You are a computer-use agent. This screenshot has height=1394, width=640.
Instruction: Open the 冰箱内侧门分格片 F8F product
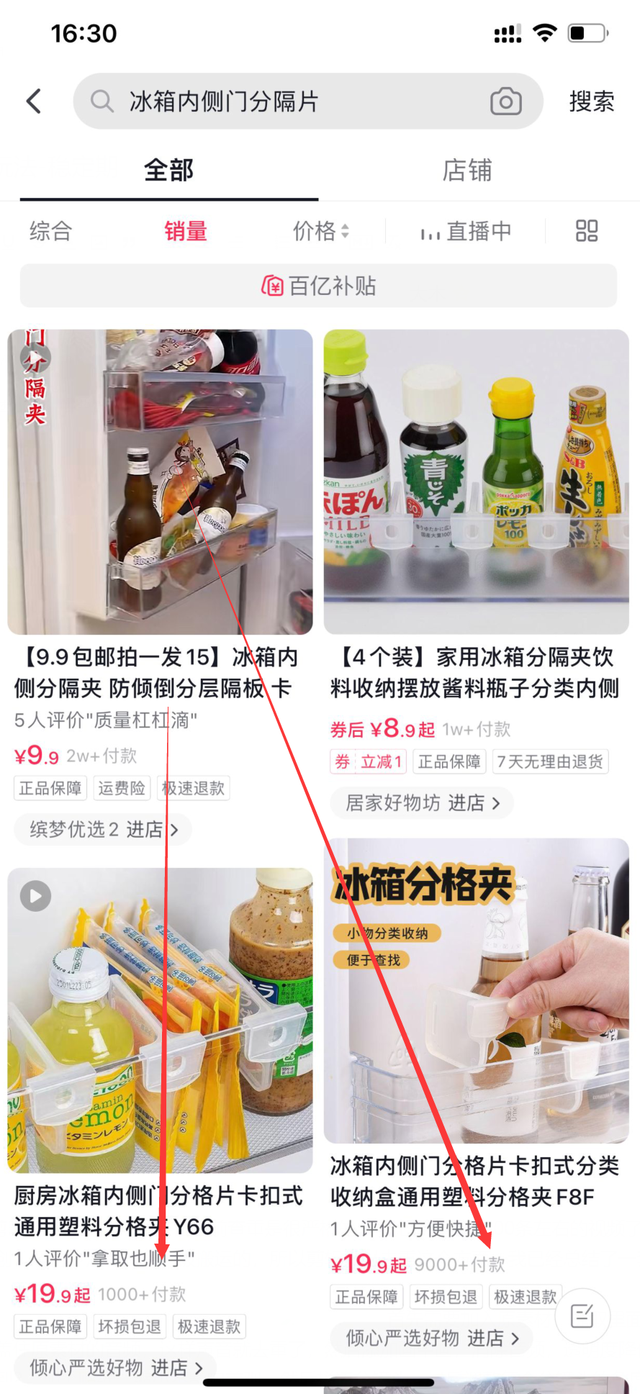[476, 990]
